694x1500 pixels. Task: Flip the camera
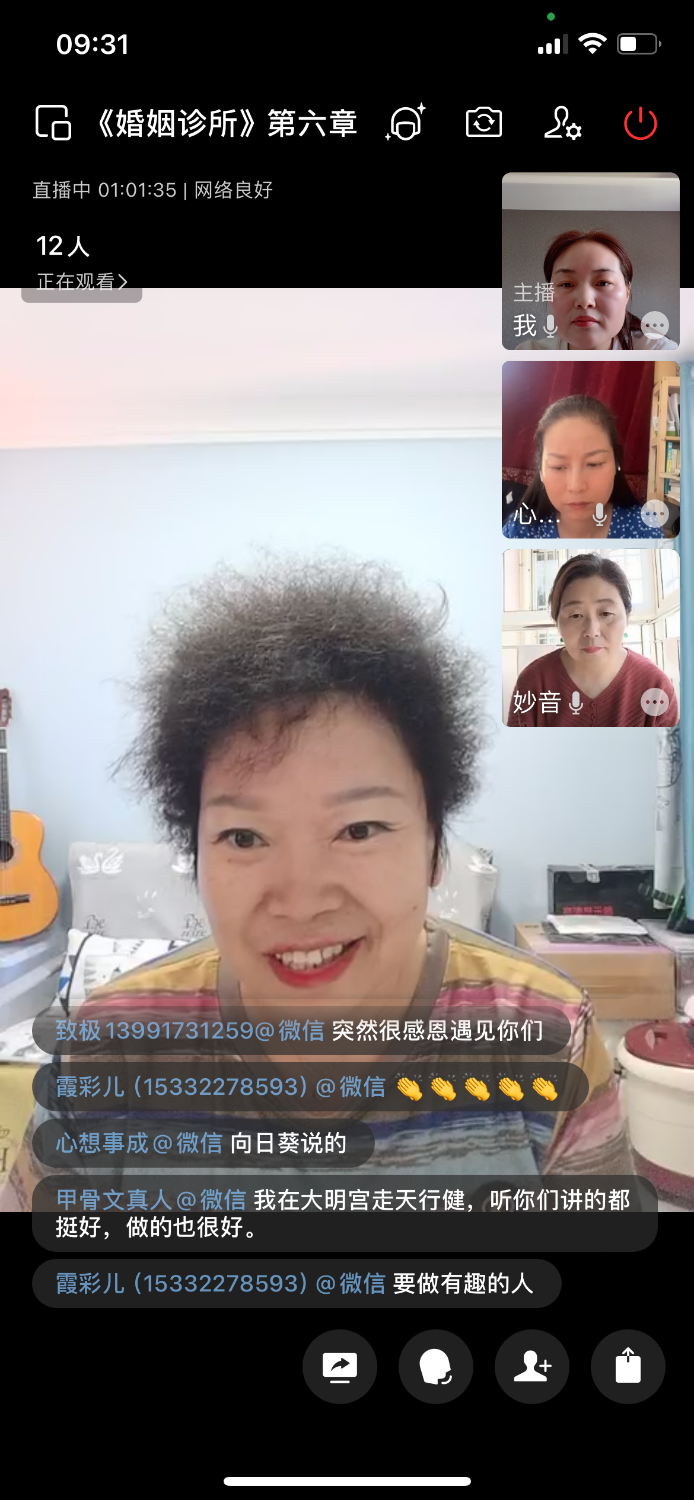tap(484, 123)
